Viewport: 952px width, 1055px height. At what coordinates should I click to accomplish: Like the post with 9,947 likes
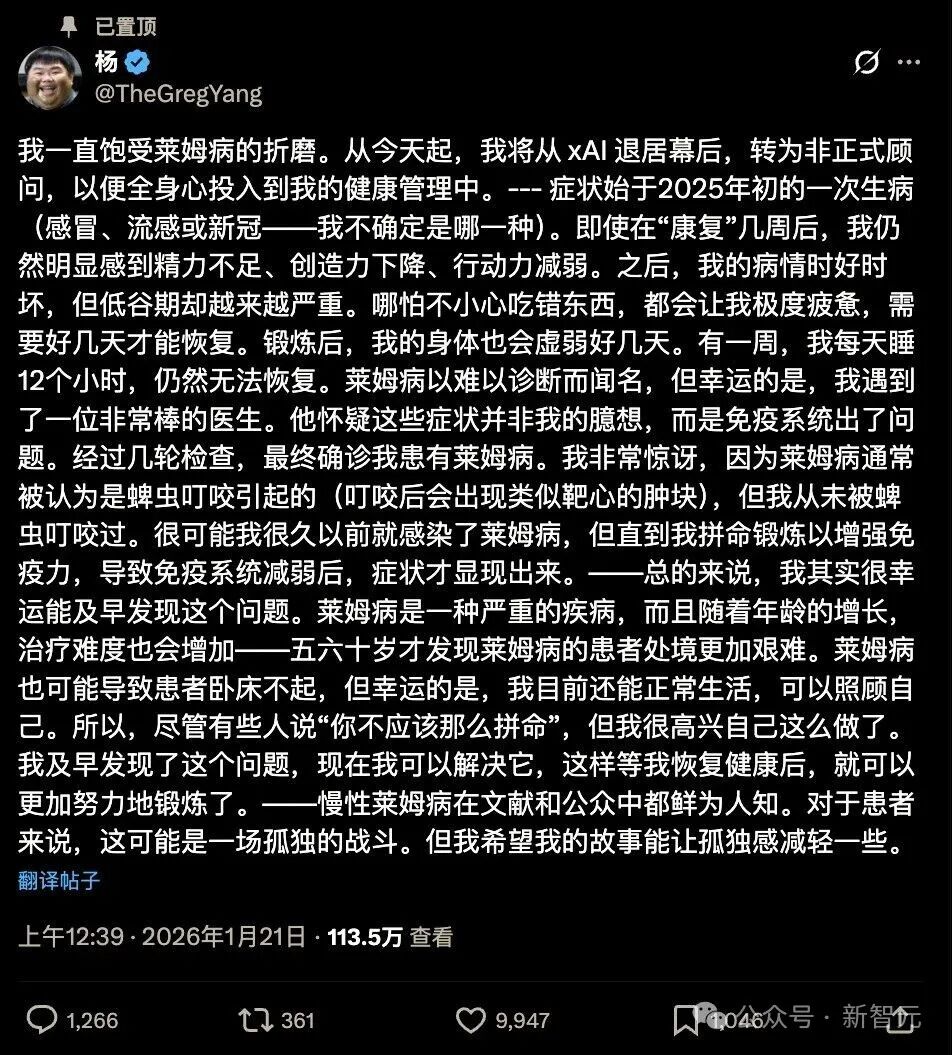471,1019
